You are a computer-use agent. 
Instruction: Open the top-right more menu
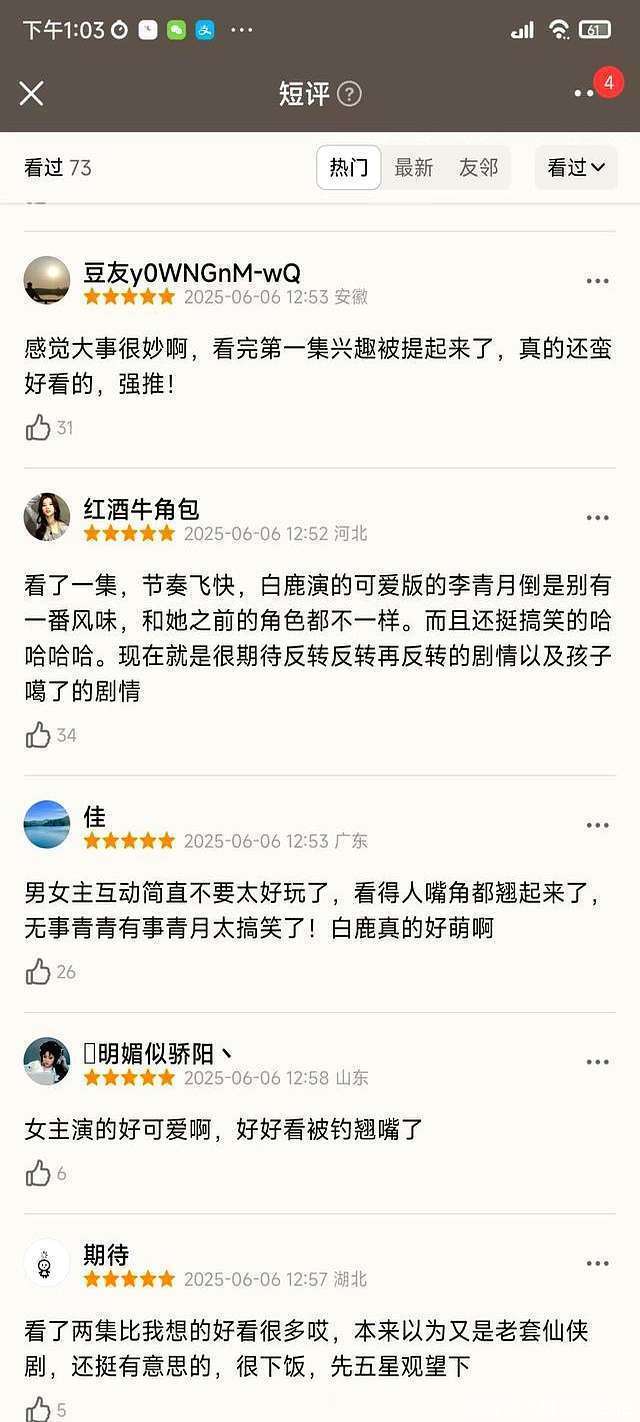585,94
